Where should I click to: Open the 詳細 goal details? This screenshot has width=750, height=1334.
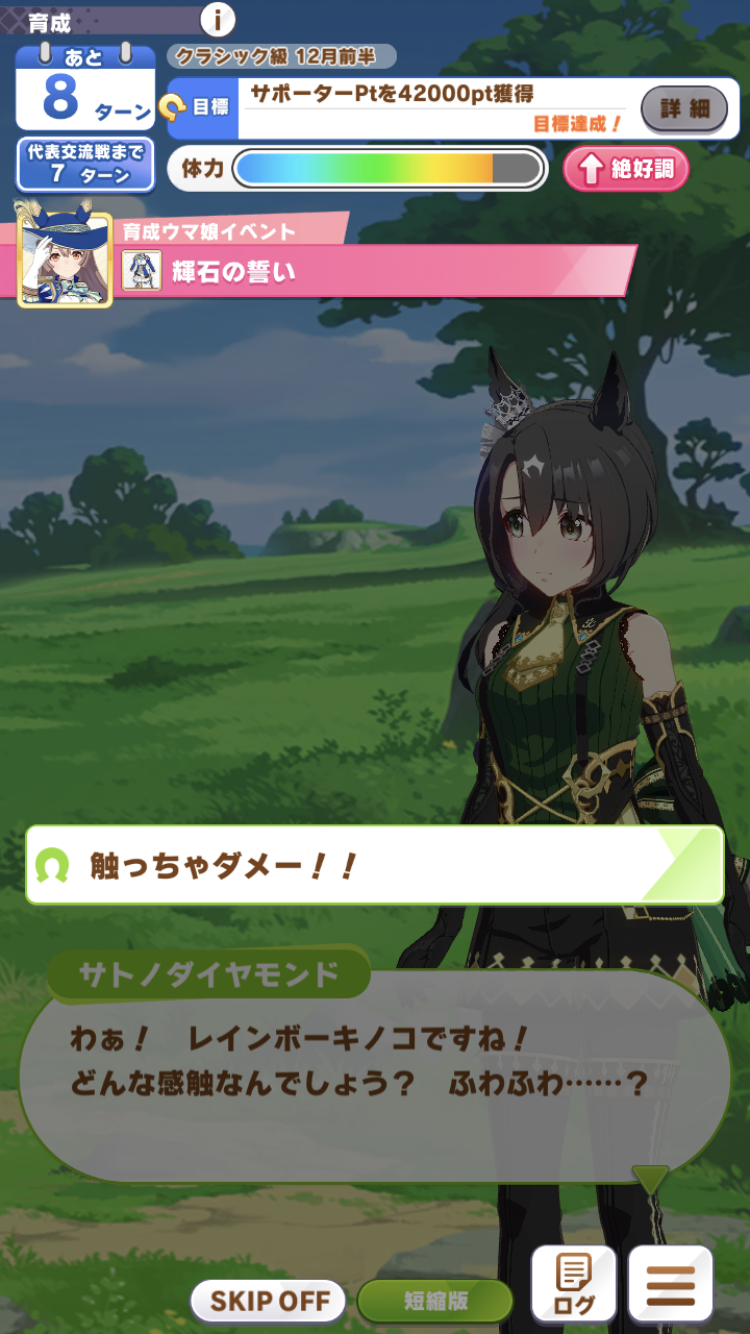(684, 109)
